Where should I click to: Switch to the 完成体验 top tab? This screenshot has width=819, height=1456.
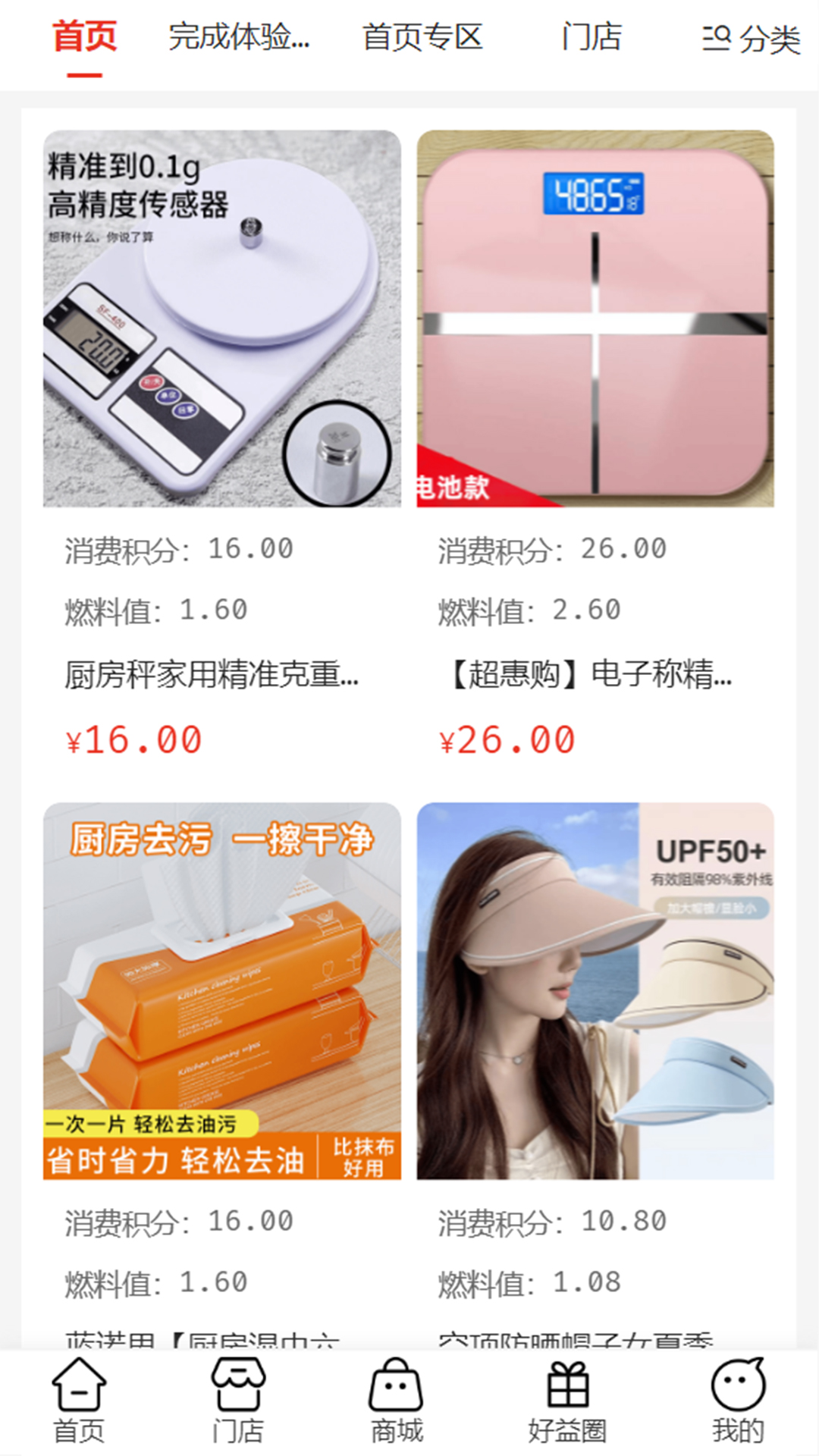(x=239, y=36)
